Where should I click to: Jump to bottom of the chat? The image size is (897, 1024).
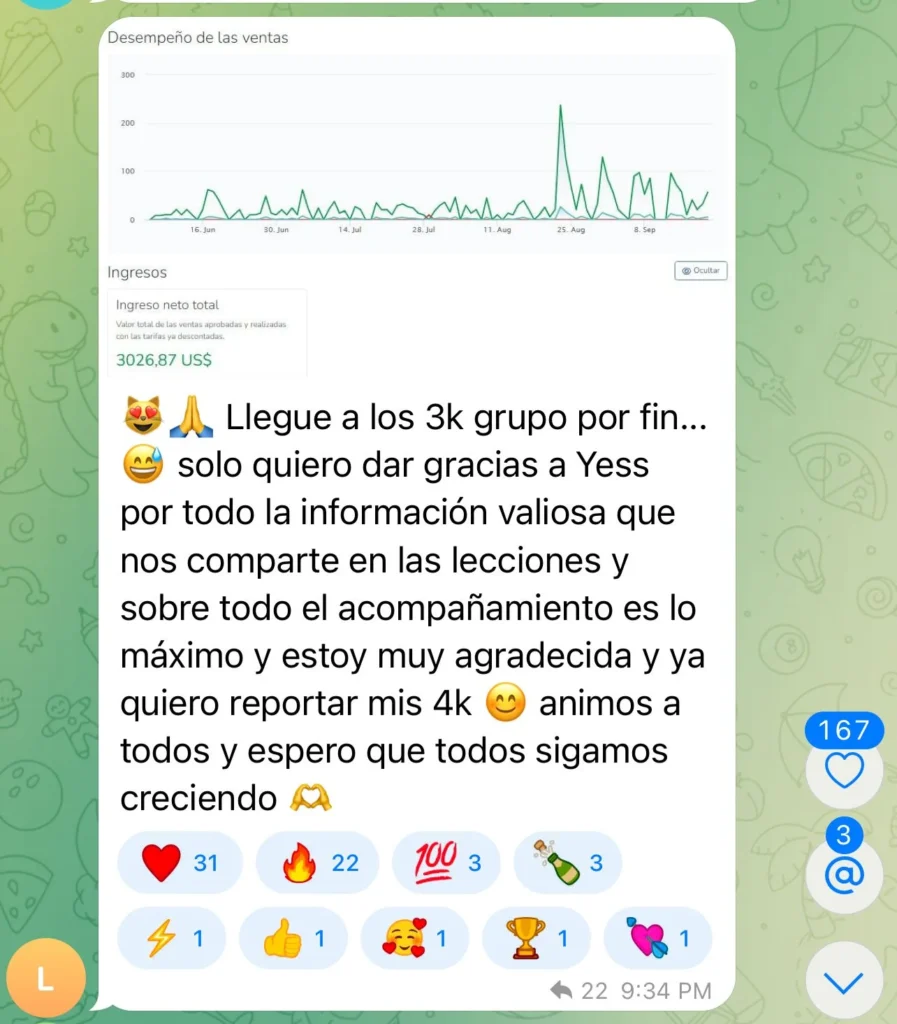pyautogui.click(x=844, y=981)
